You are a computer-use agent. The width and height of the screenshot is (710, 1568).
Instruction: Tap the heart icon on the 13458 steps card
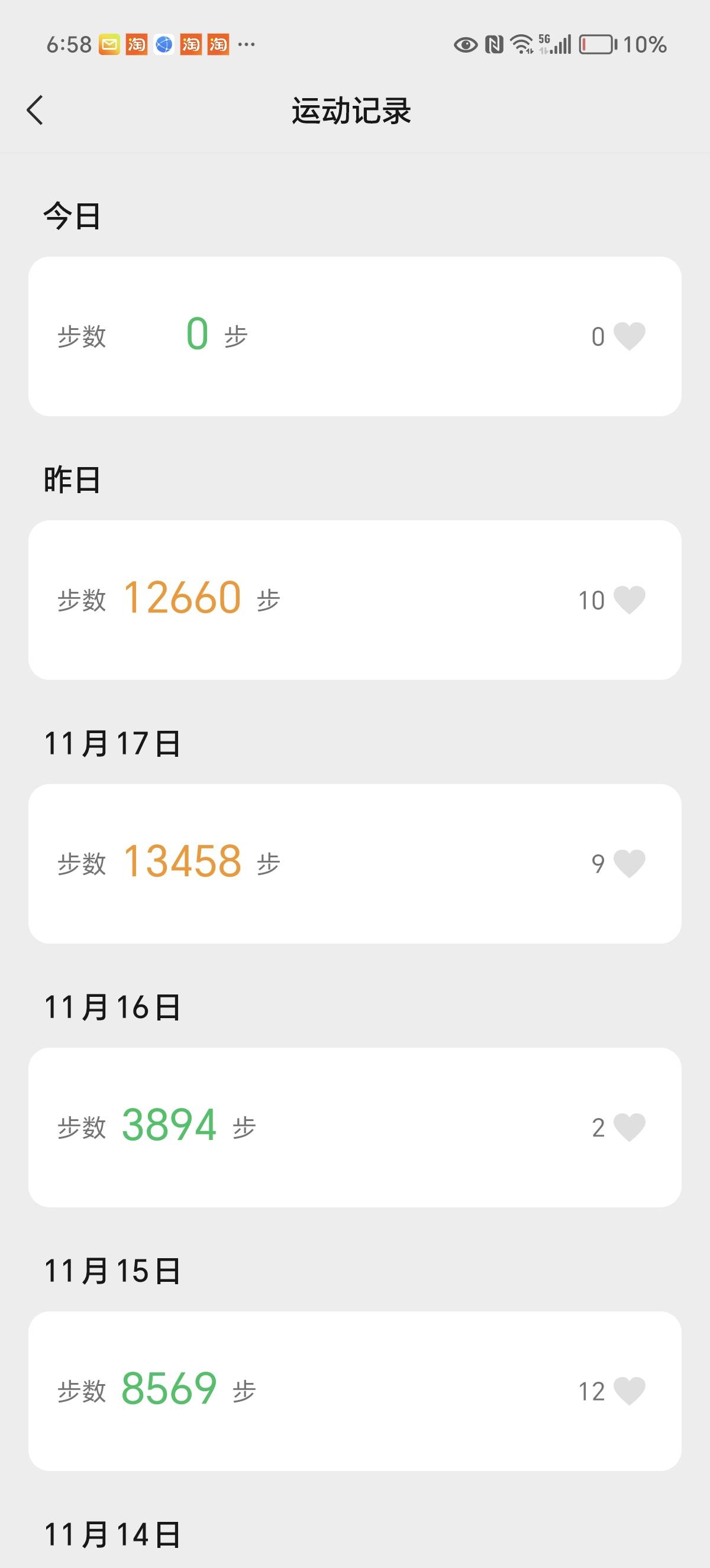coord(630,863)
